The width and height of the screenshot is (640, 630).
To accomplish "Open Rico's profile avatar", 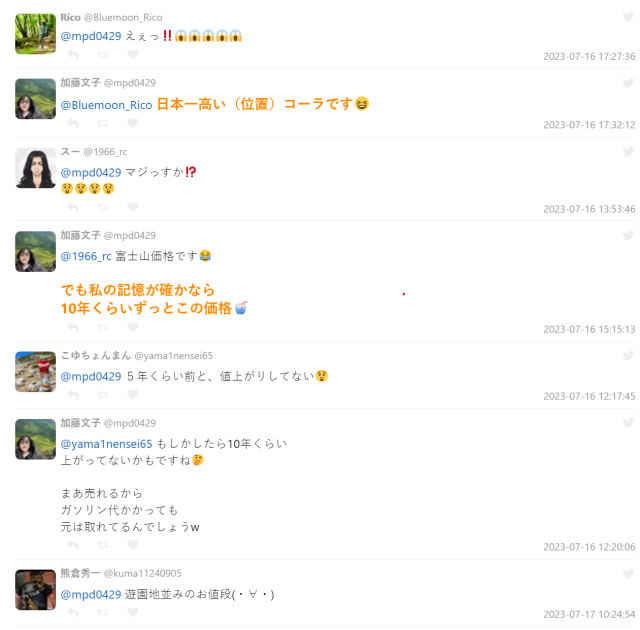I will [x=35, y=34].
